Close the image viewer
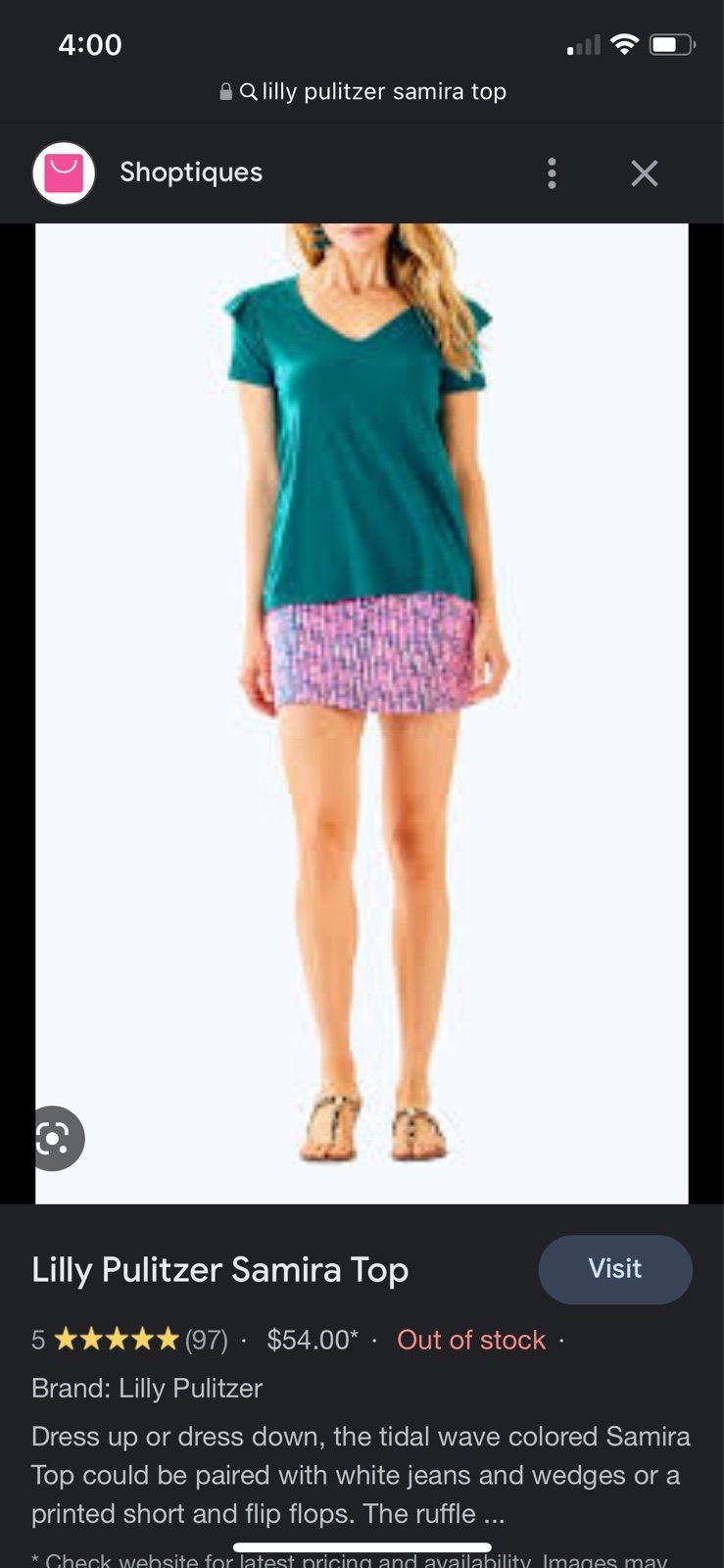The width and height of the screenshot is (724, 1568). coord(644,173)
